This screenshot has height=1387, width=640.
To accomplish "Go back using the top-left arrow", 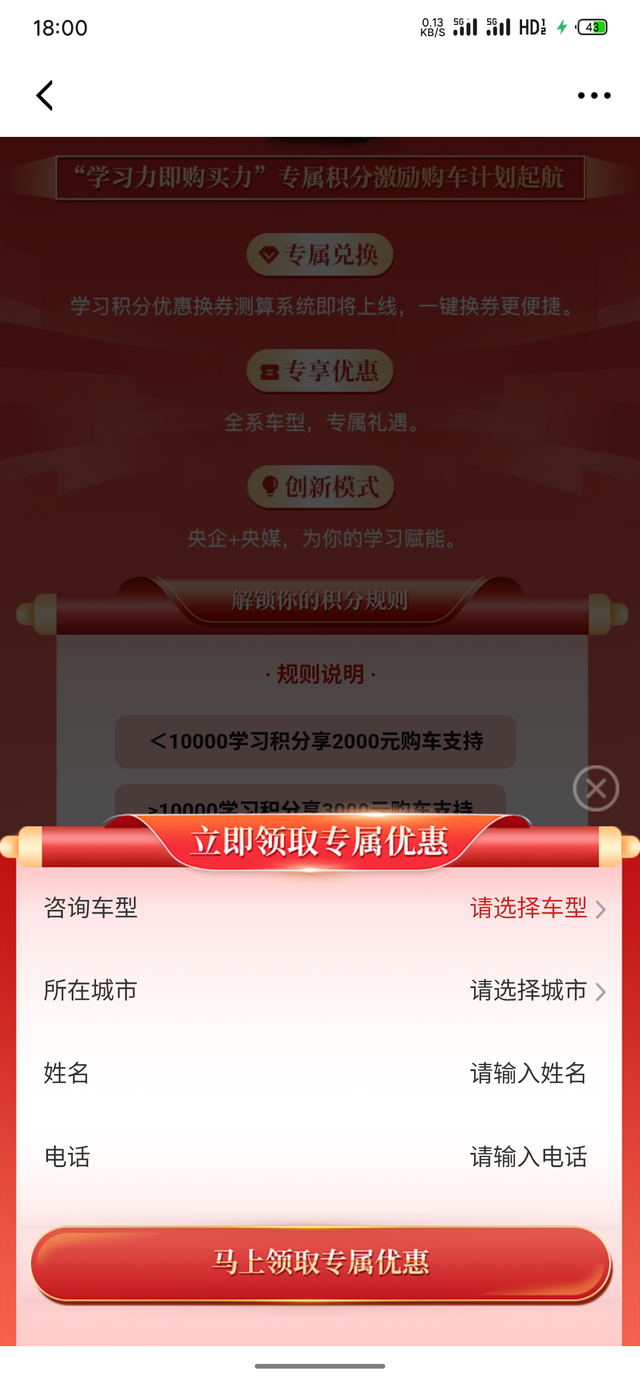I will click(45, 96).
